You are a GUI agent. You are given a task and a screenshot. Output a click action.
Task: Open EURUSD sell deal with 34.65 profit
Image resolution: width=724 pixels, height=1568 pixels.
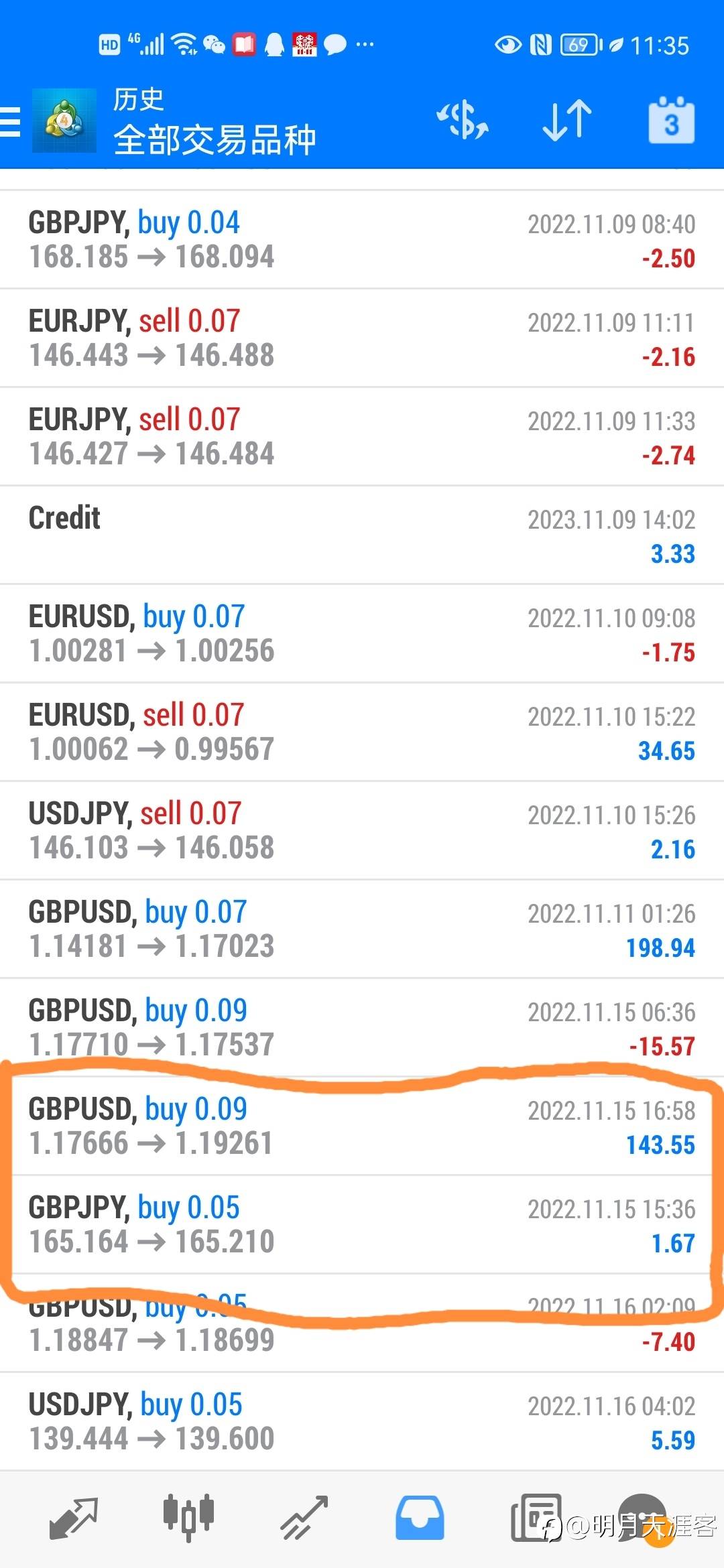pos(362,732)
